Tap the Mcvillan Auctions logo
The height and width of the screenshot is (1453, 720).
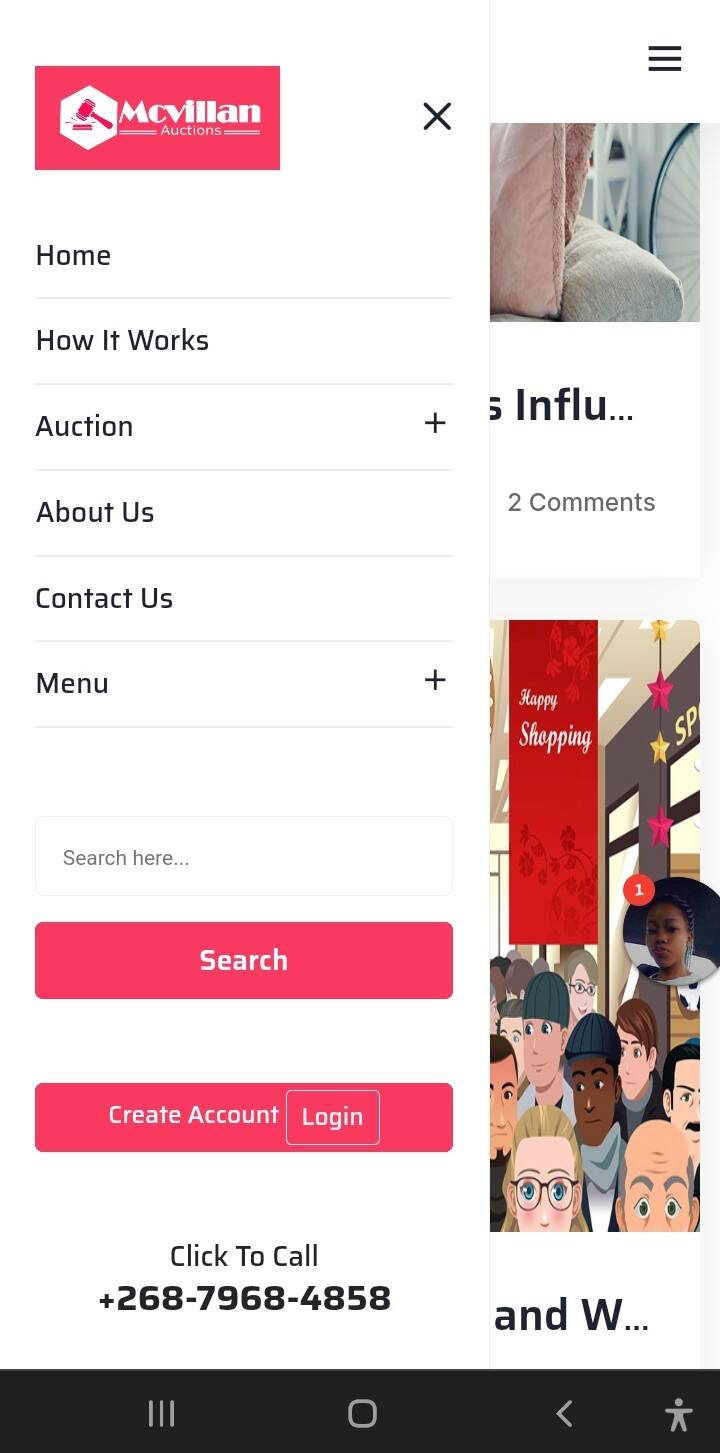point(157,118)
